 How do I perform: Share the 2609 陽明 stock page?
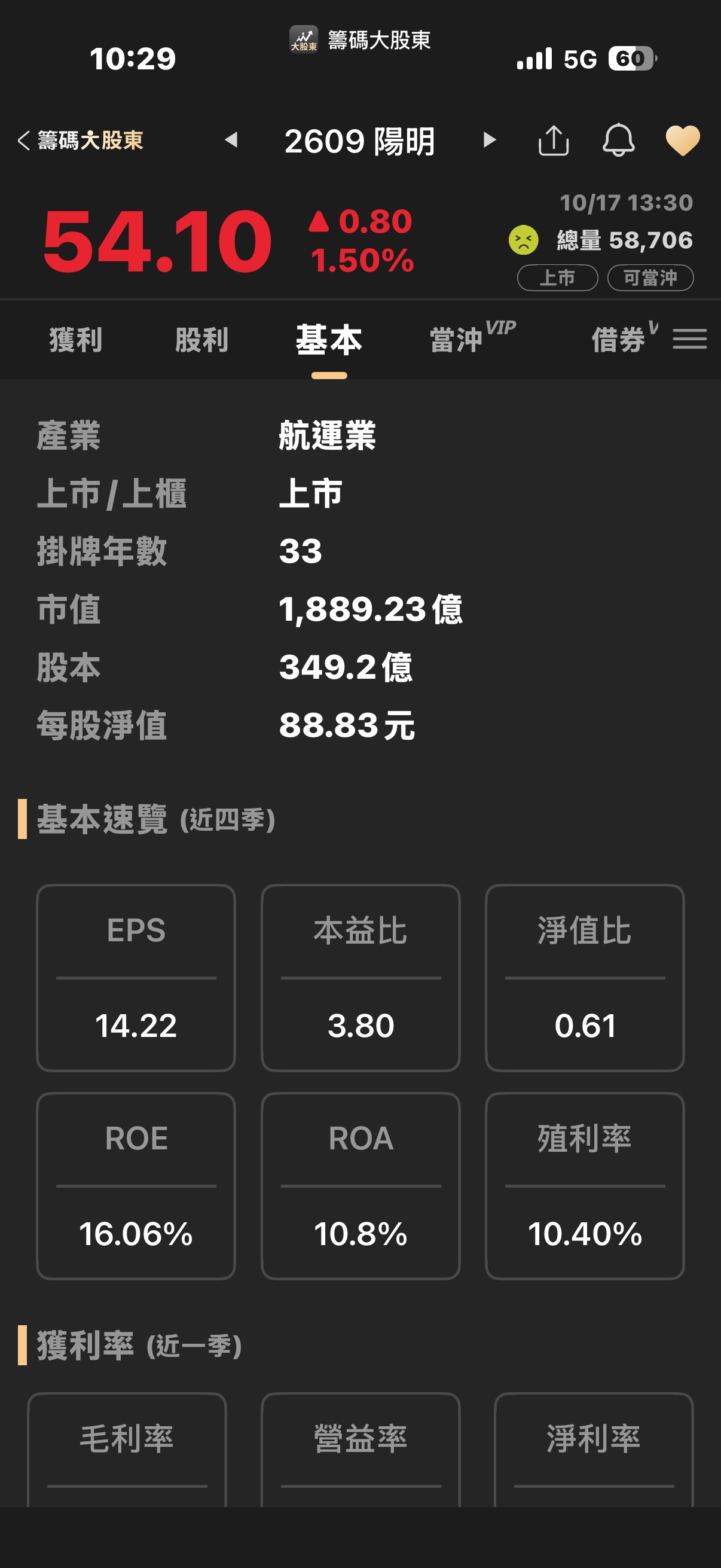click(x=553, y=141)
